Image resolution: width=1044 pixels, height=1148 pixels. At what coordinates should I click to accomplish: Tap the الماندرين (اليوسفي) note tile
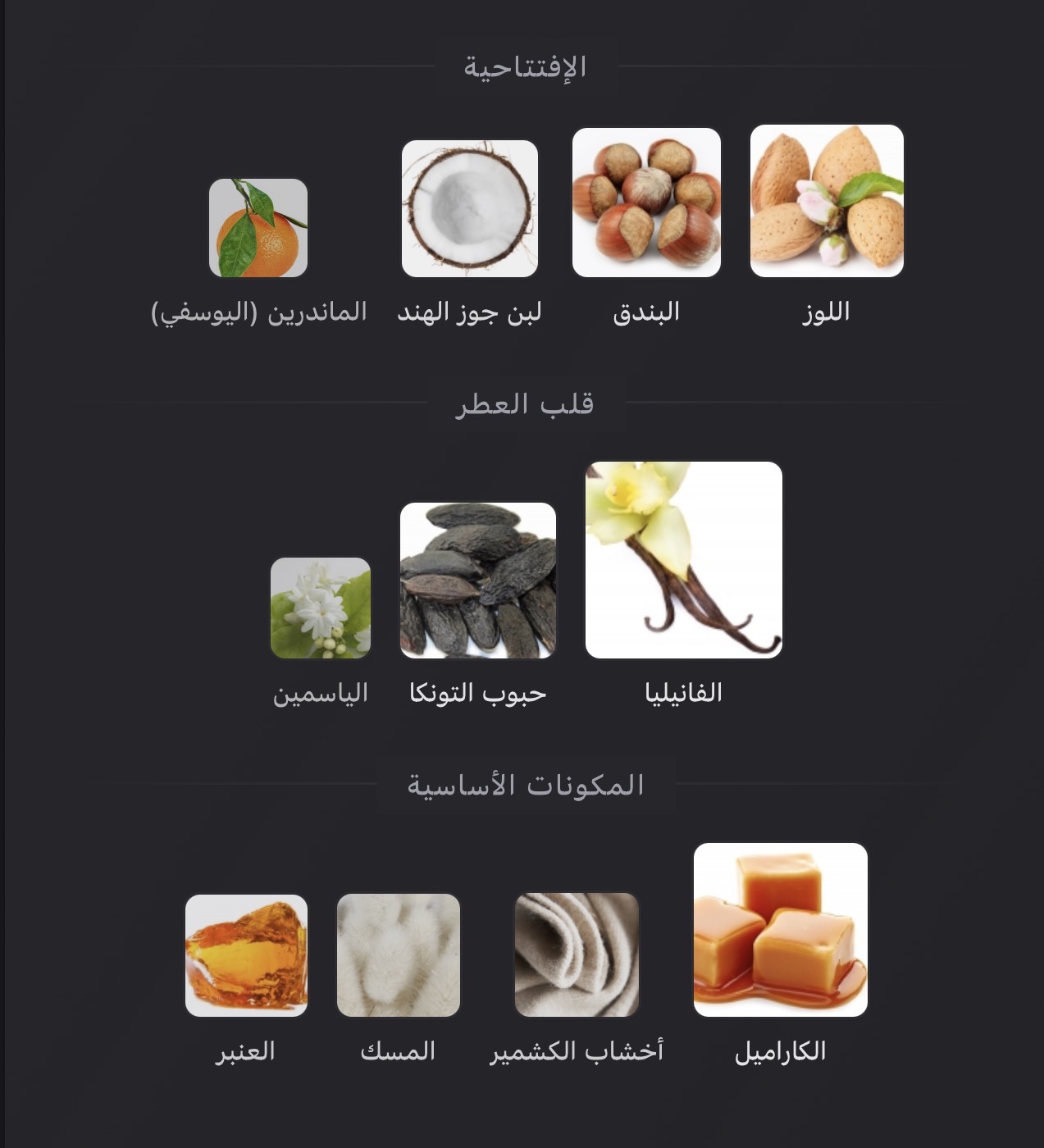(x=258, y=228)
